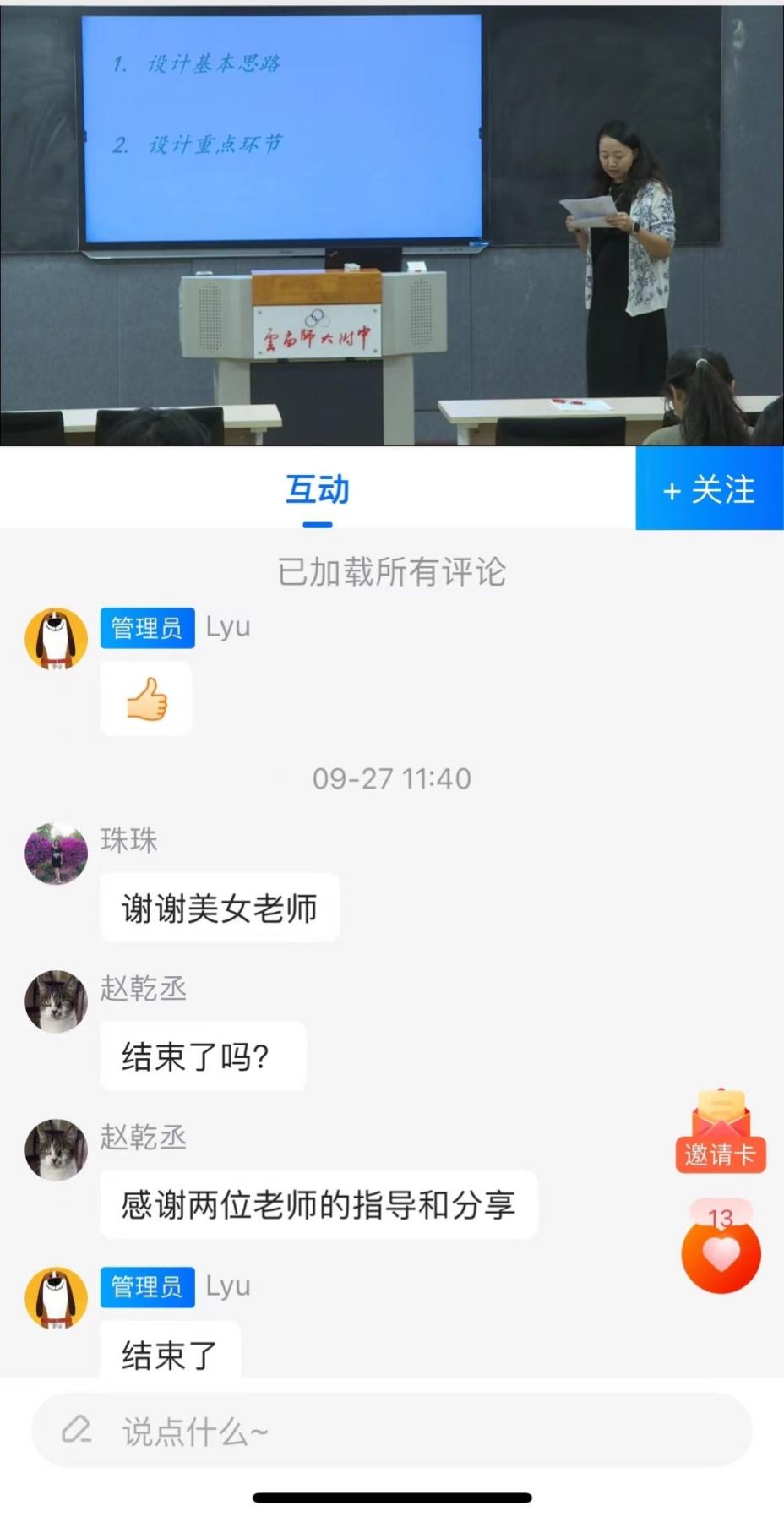784x1517 pixels.
Task: Tap the date separator 09-27 11:40
Action: [392, 779]
